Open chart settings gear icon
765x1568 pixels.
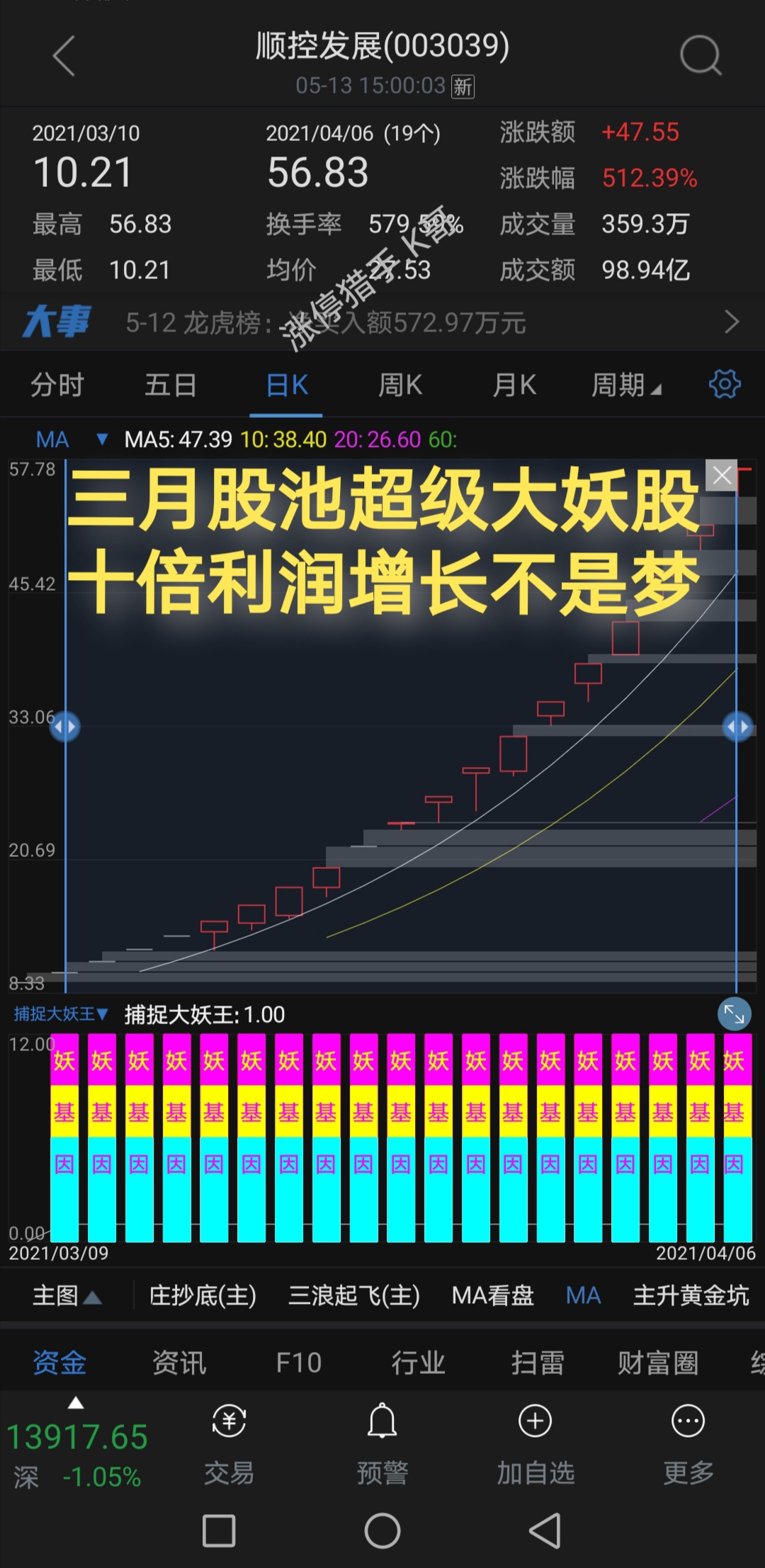coord(725,385)
